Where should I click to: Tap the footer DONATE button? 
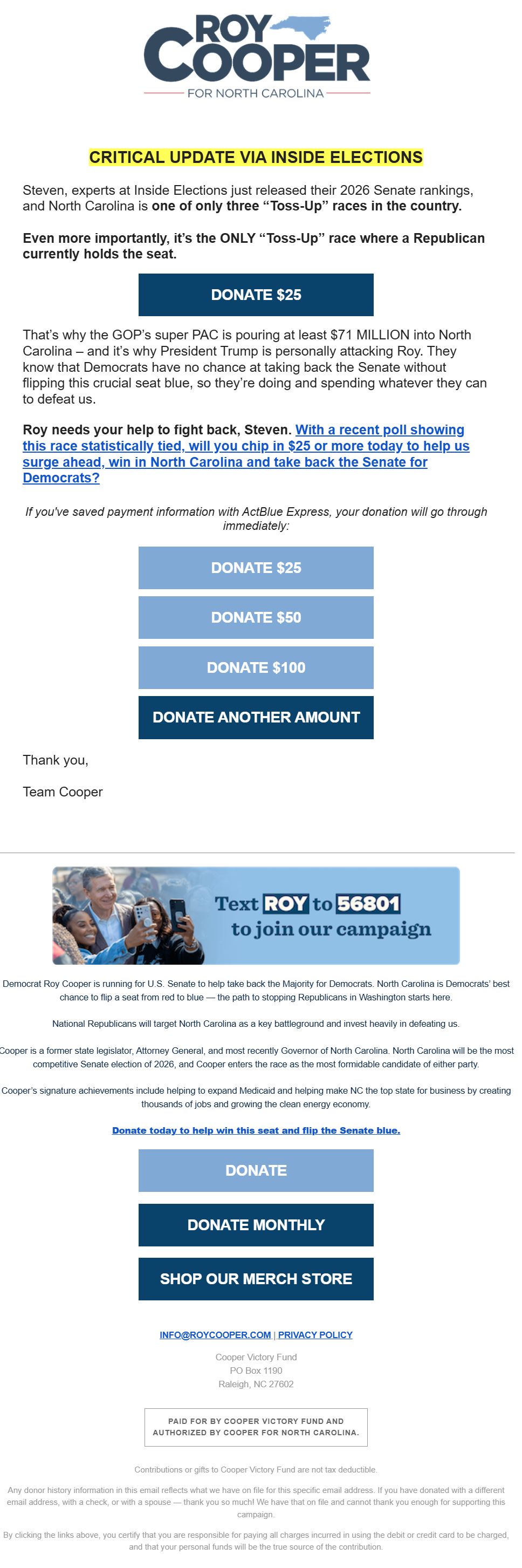click(256, 1170)
